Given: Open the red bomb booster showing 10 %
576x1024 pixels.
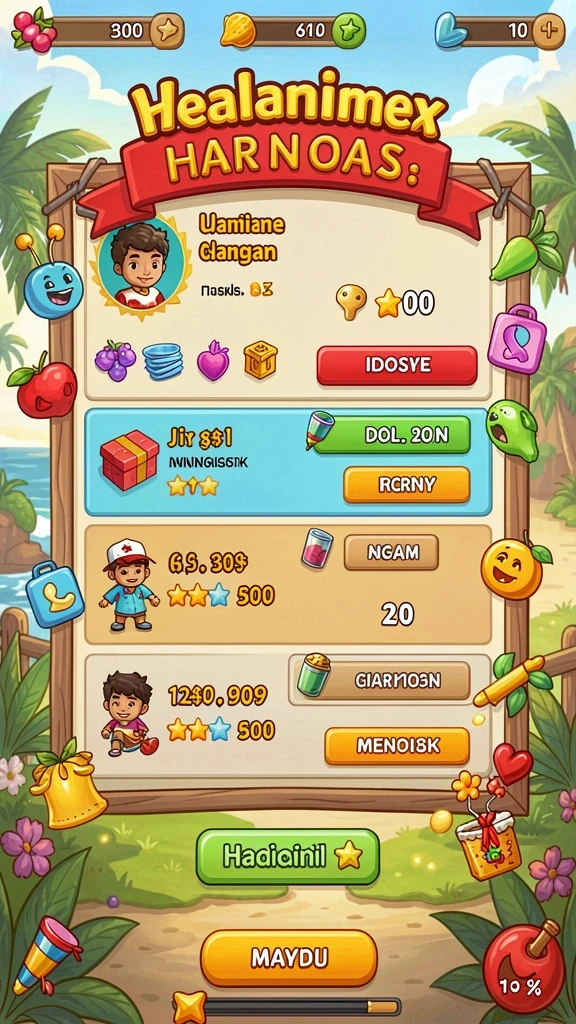Looking at the screenshot, I should click(524, 967).
